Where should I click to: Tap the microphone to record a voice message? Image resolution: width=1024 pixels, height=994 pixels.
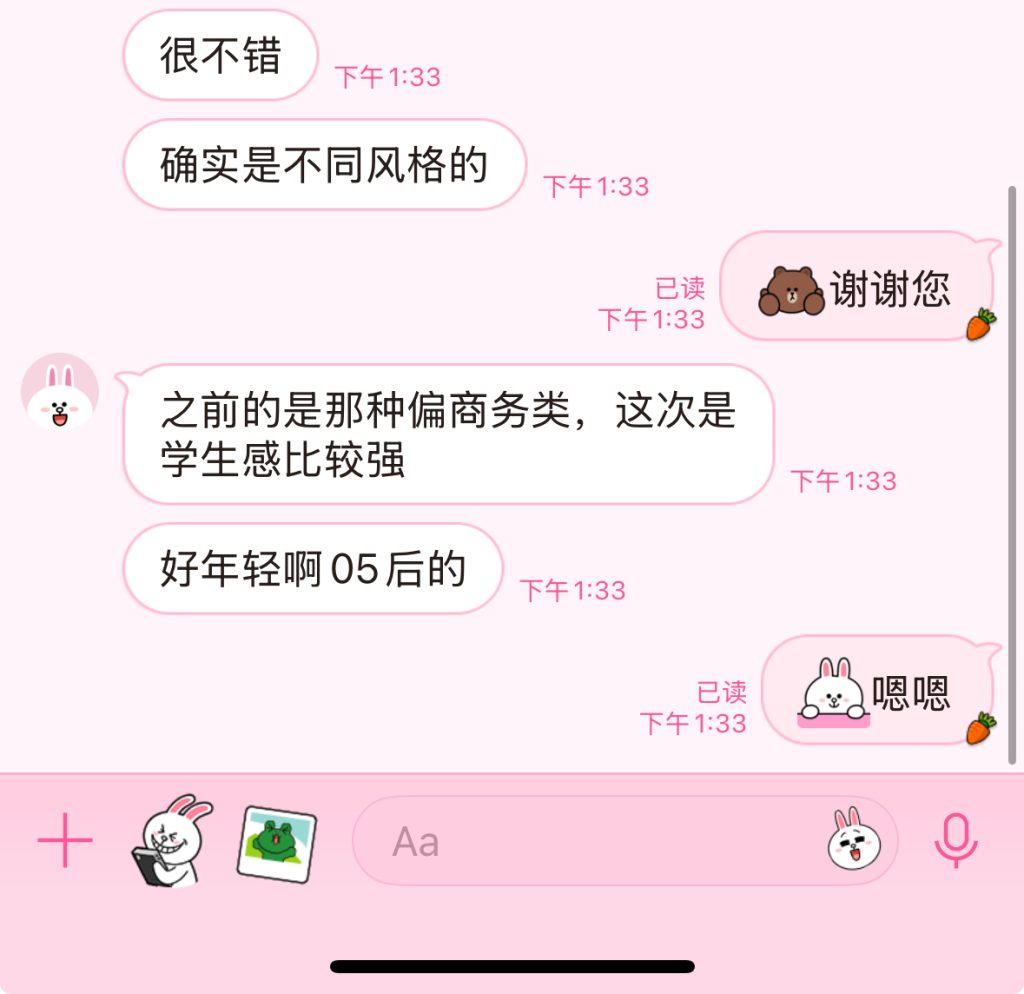(x=955, y=840)
